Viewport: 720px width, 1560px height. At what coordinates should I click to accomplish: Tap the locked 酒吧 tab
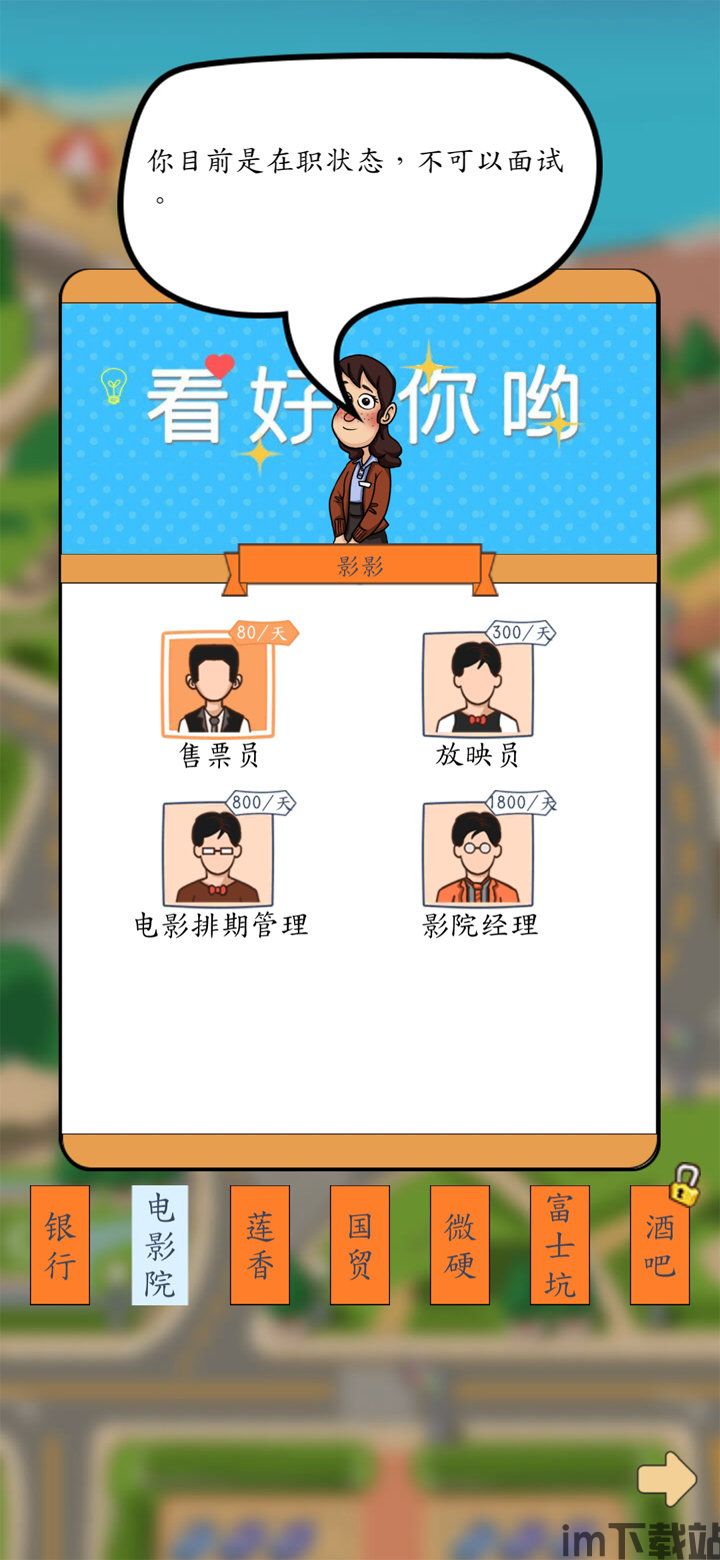click(x=660, y=1245)
